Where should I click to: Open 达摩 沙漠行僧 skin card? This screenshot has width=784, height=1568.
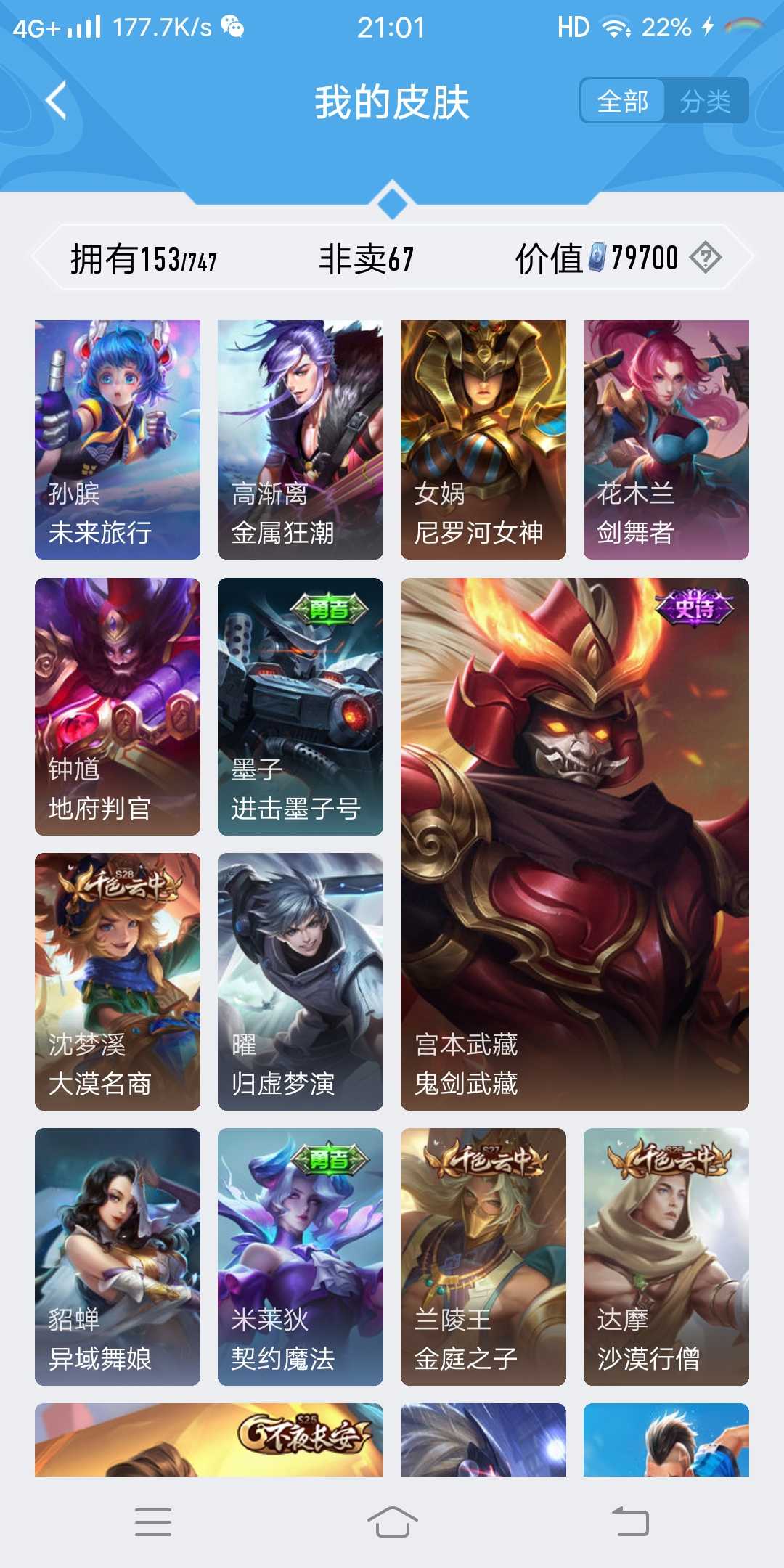(666, 1257)
